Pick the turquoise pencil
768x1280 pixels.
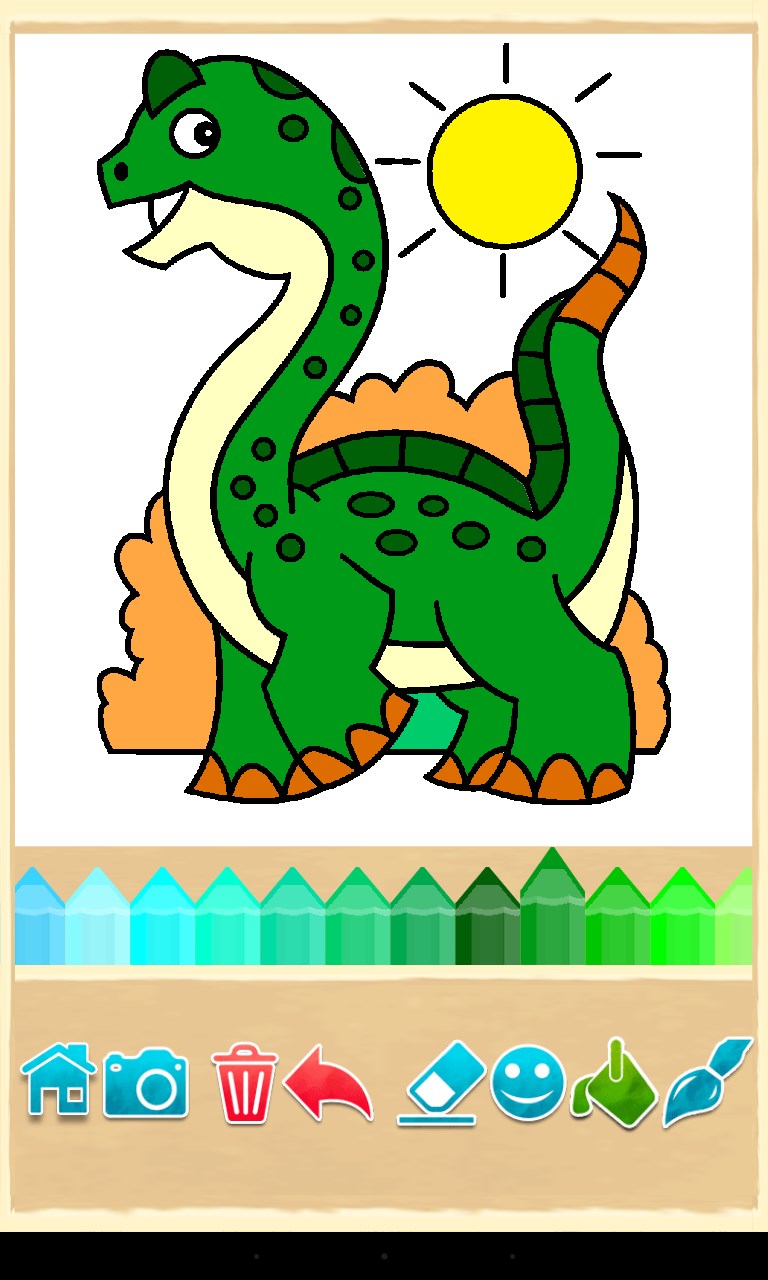coord(227,920)
